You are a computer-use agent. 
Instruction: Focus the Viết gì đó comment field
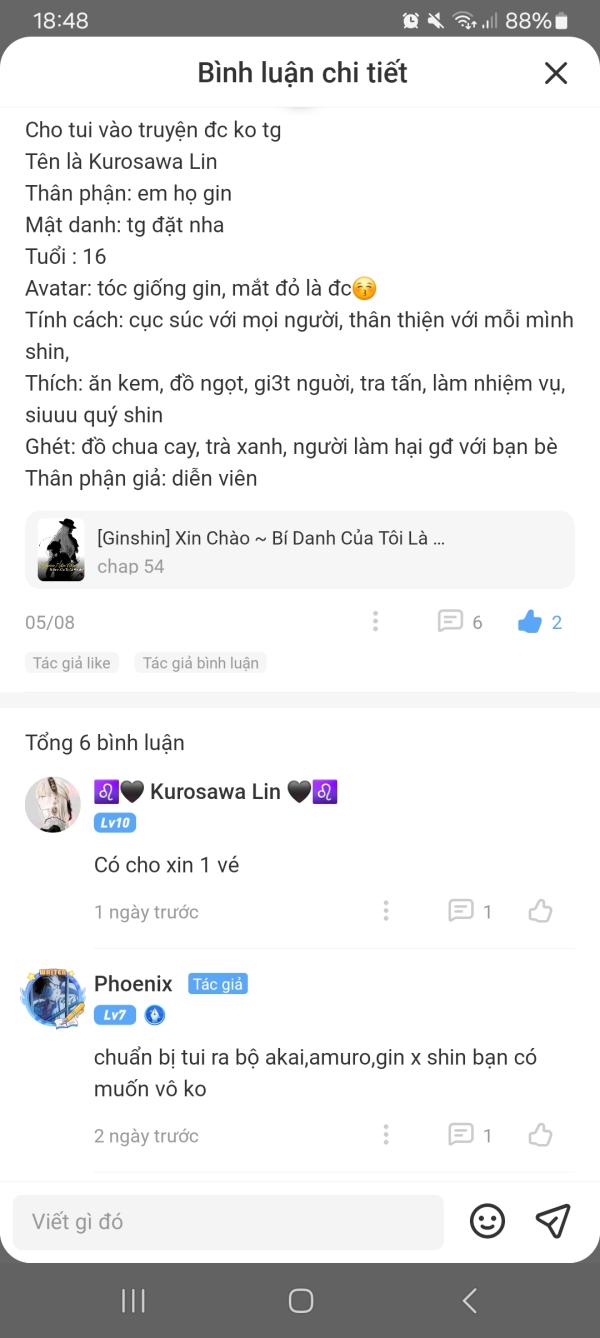tap(228, 1221)
